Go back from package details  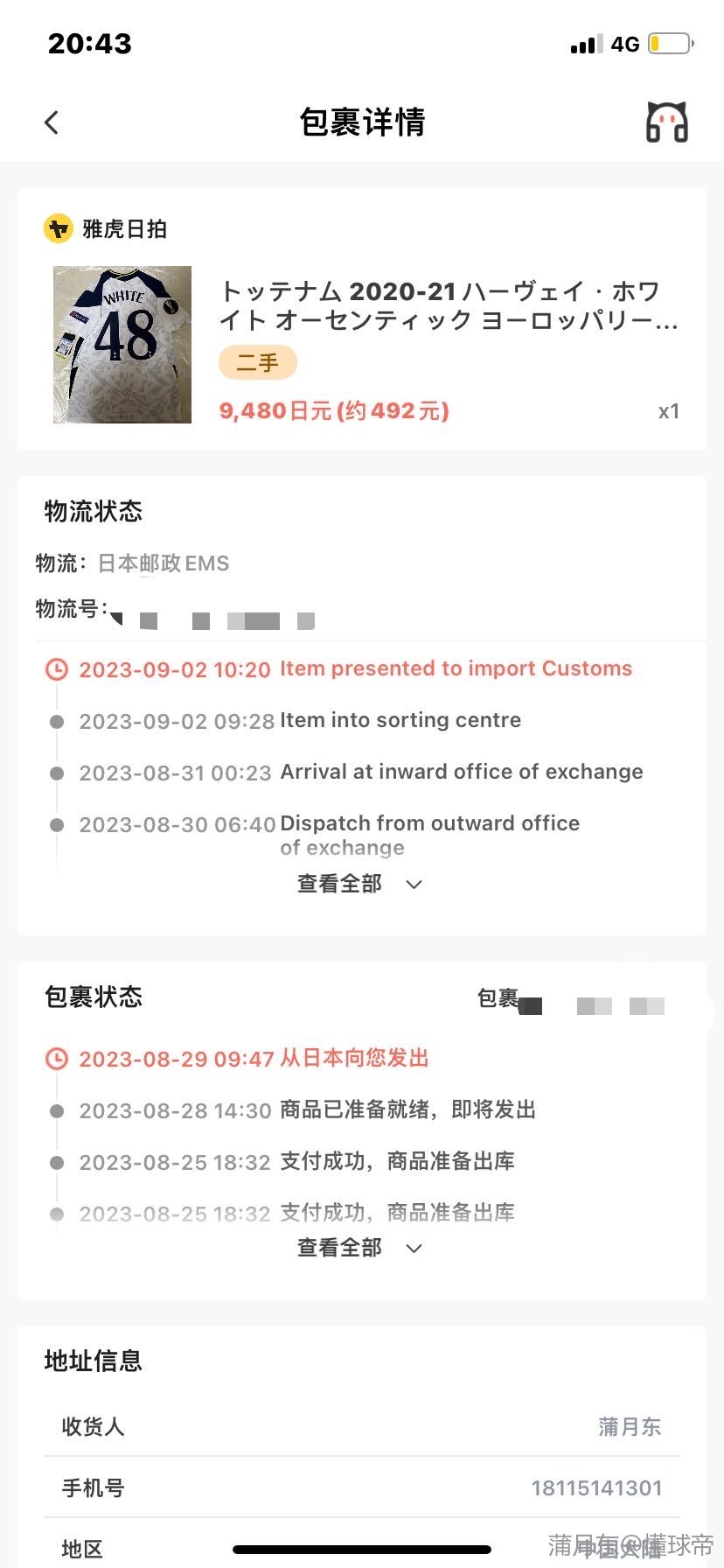point(52,122)
